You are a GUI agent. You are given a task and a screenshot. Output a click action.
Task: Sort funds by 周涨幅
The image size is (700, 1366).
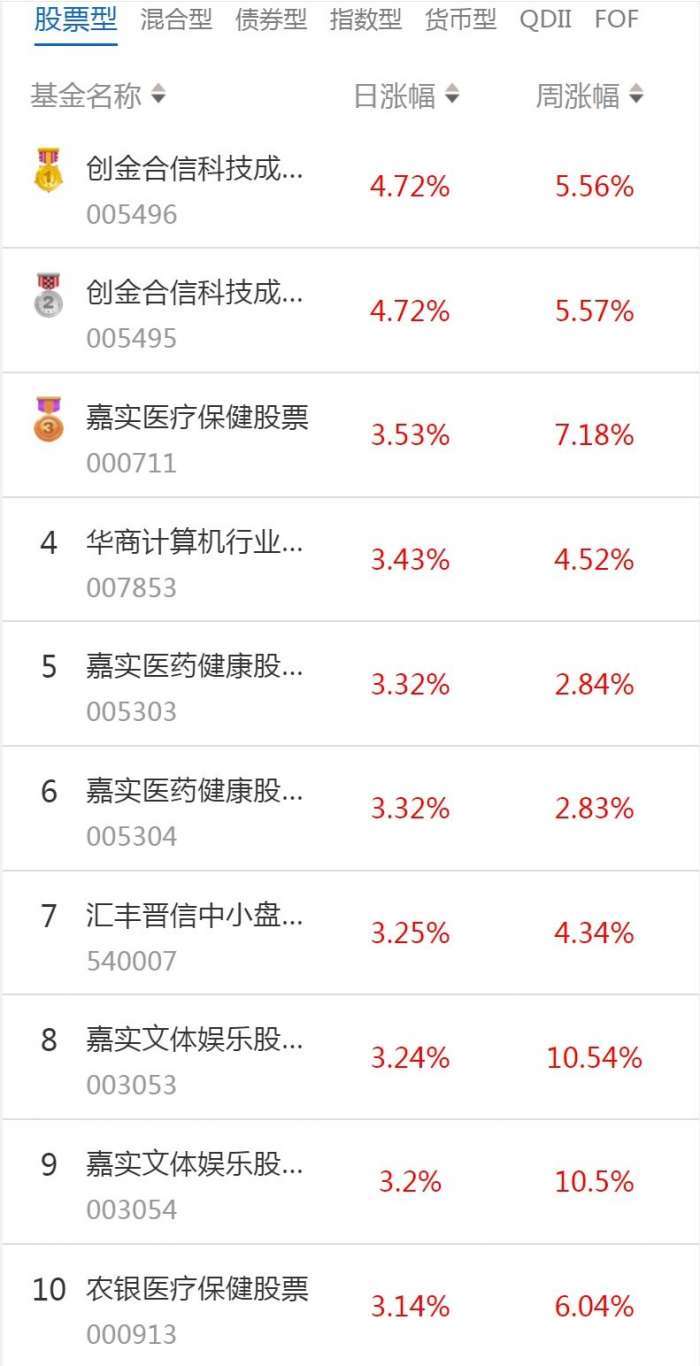[x=590, y=96]
